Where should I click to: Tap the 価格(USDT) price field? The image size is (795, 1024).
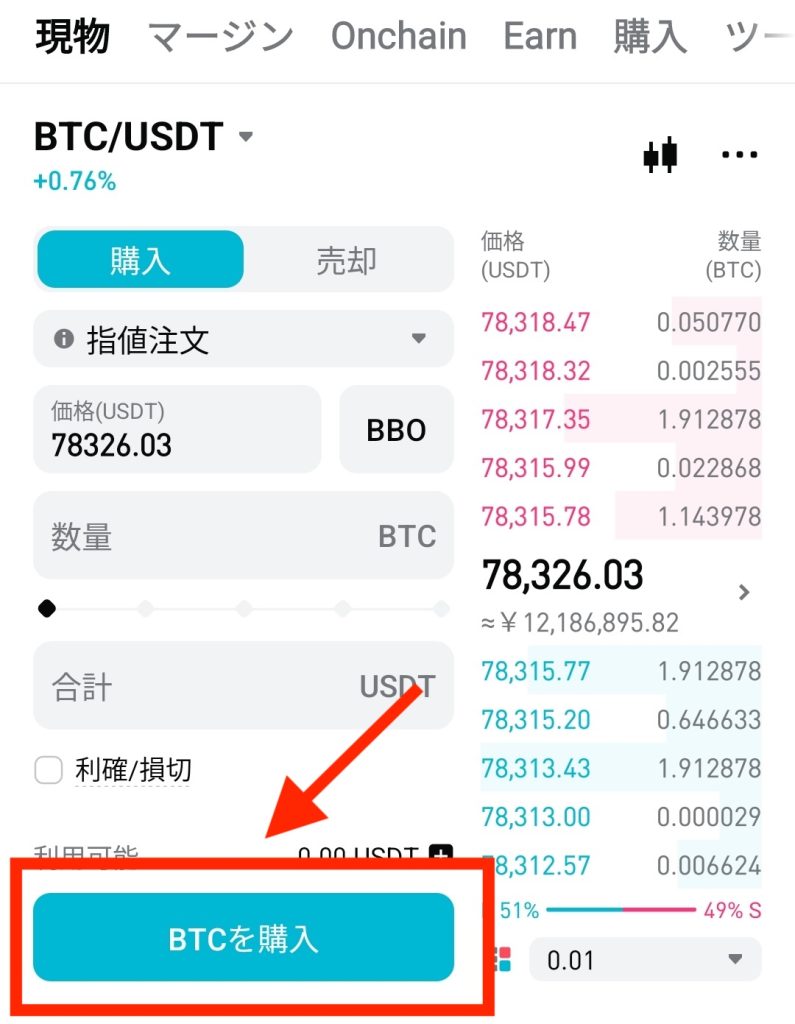pos(177,430)
